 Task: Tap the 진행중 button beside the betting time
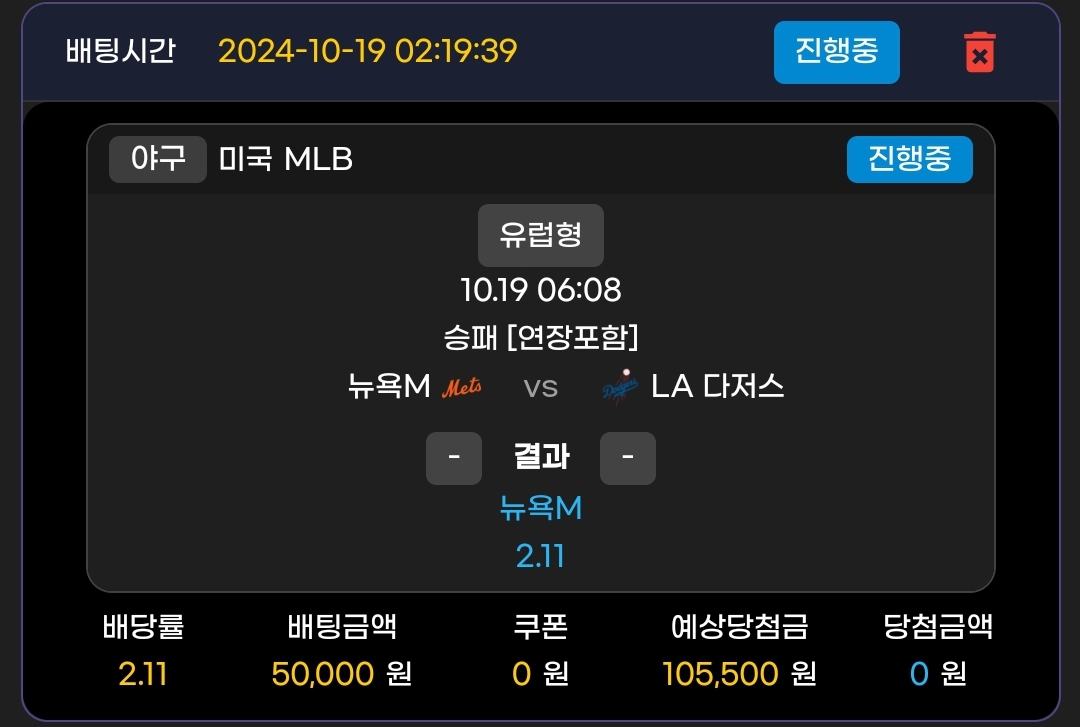[836, 52]
